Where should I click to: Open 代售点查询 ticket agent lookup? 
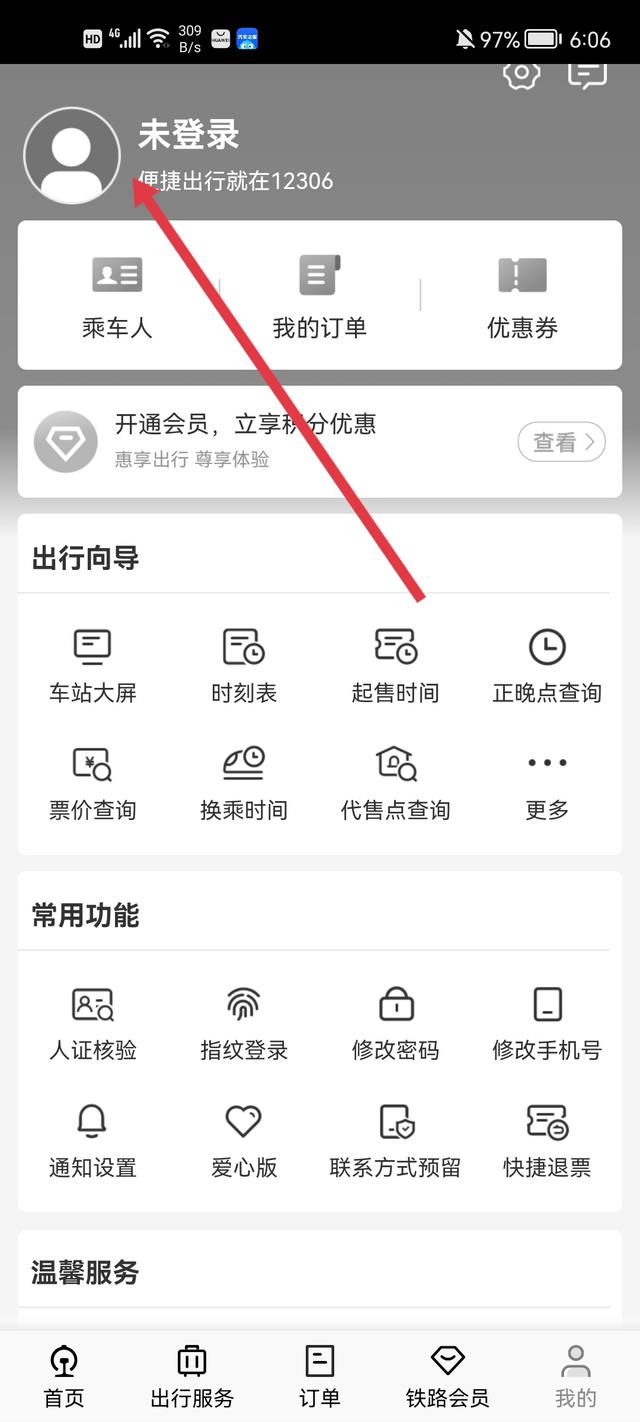[x=395, y=782]
